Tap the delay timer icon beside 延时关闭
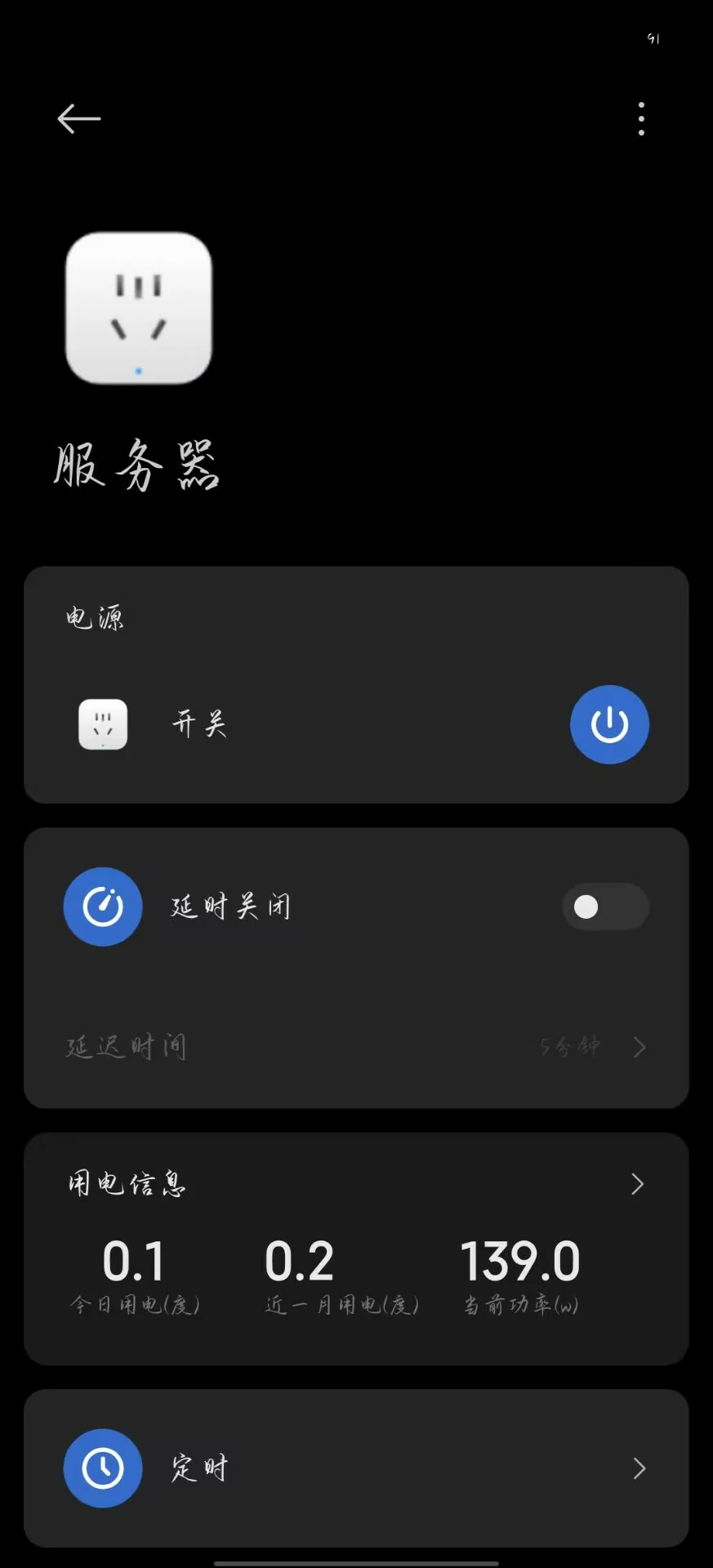This screenshot has width=713, height=1568. pyautogui.click(x=102, y=906)
